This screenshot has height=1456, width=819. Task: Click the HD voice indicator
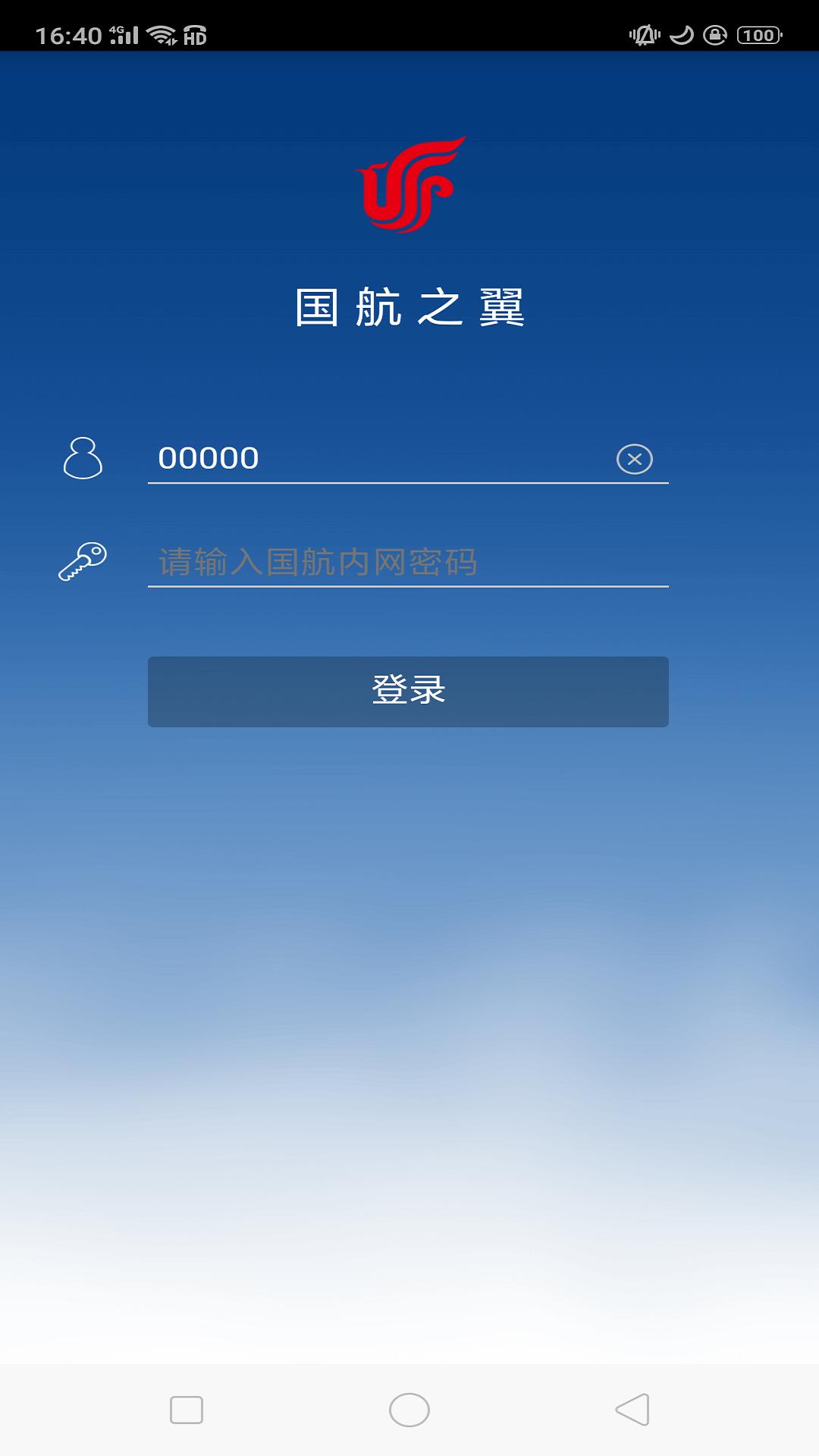click(x=196, y=34)
